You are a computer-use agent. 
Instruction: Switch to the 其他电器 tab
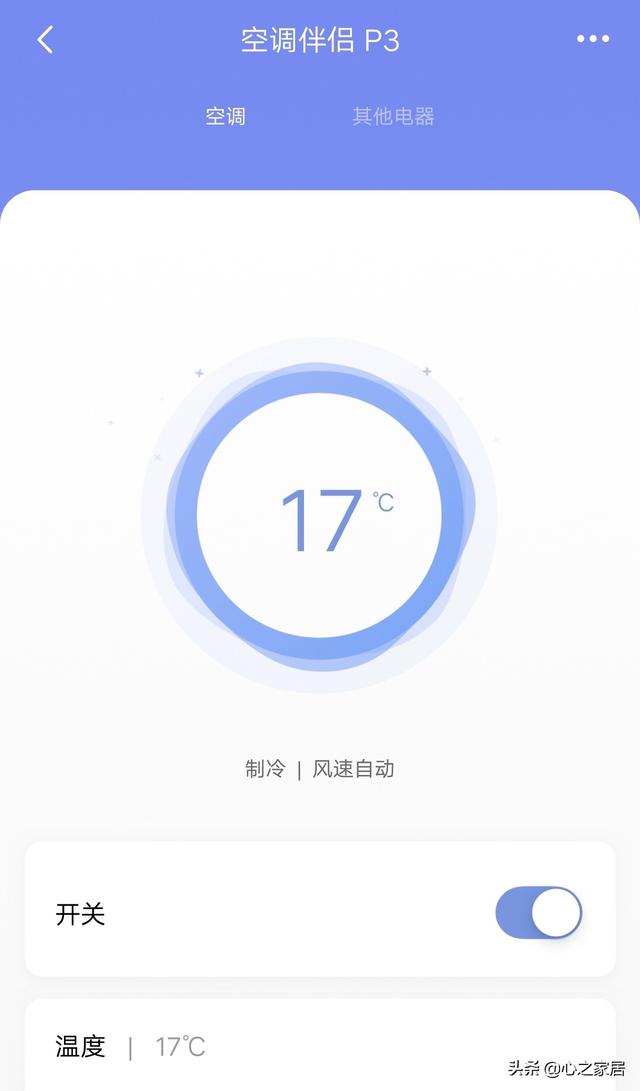click(x=393, y=117)
